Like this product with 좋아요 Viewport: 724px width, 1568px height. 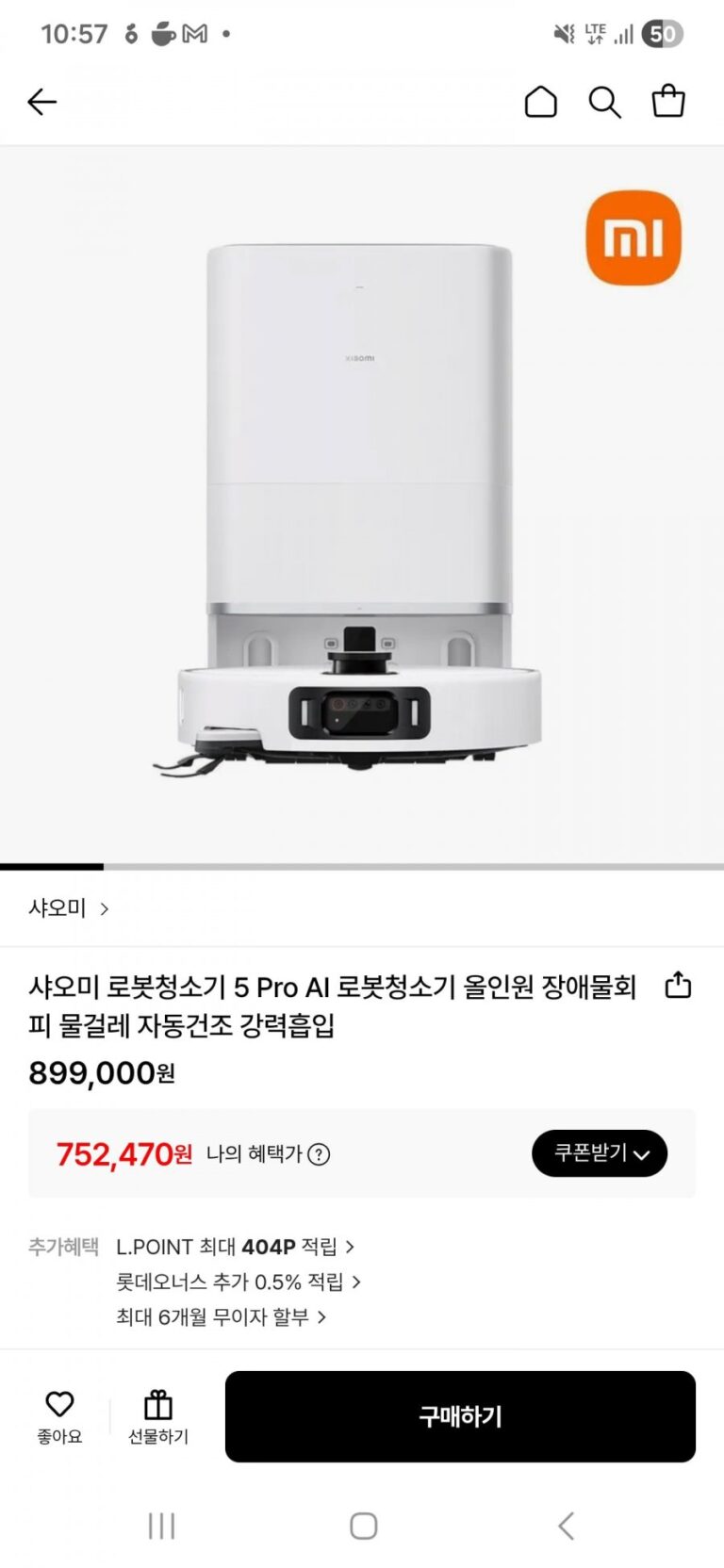(x=59, y=1416)
